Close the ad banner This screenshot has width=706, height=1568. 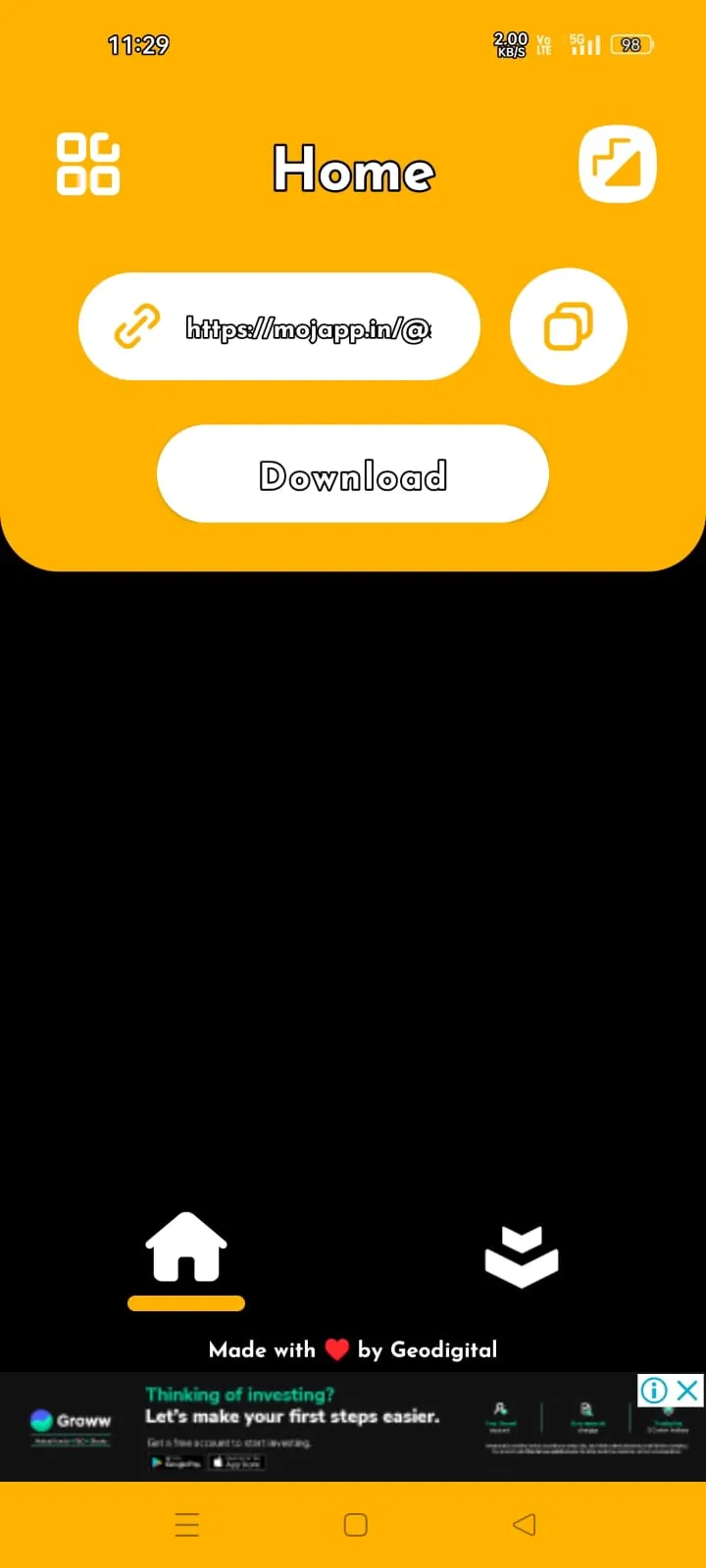point(689,1390)
